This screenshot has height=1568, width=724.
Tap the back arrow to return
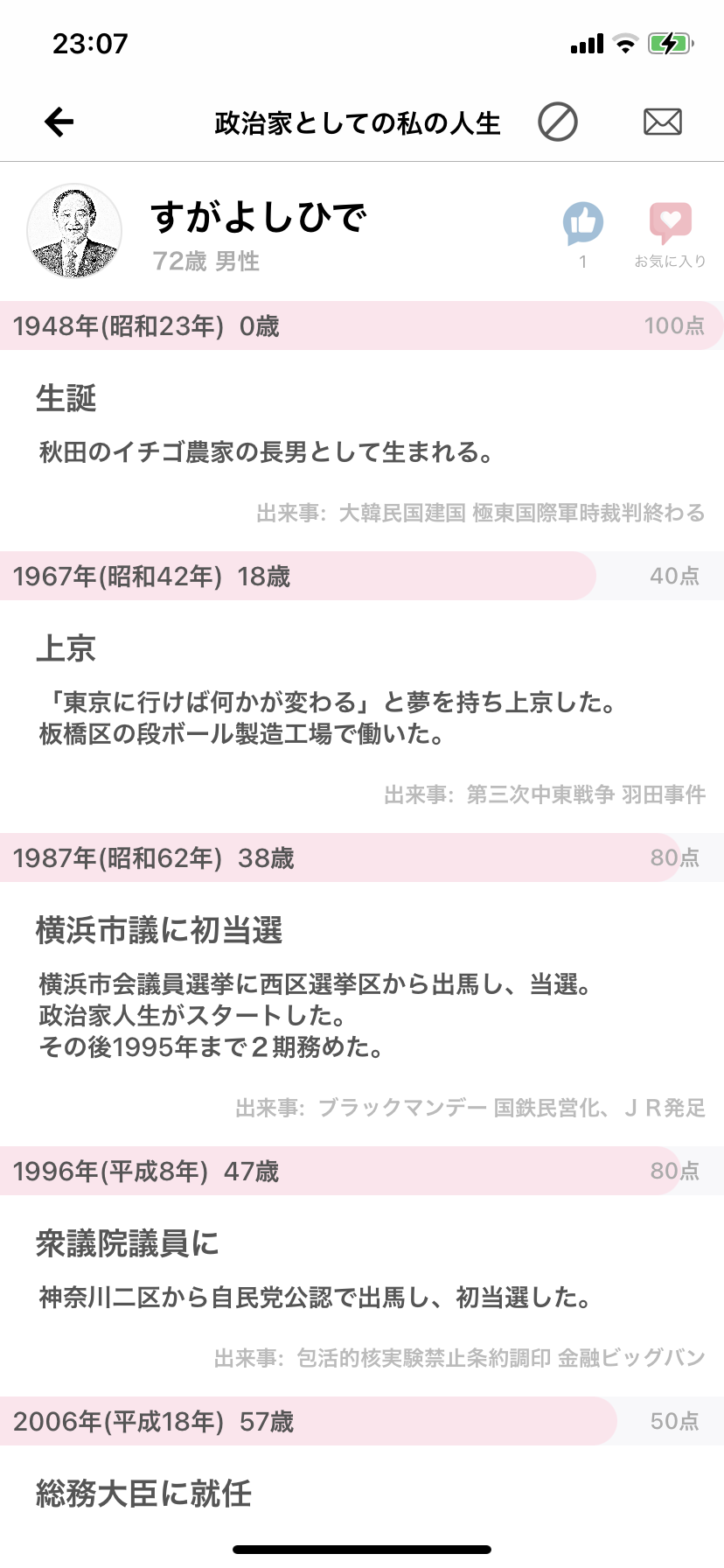tap(56, 121)
